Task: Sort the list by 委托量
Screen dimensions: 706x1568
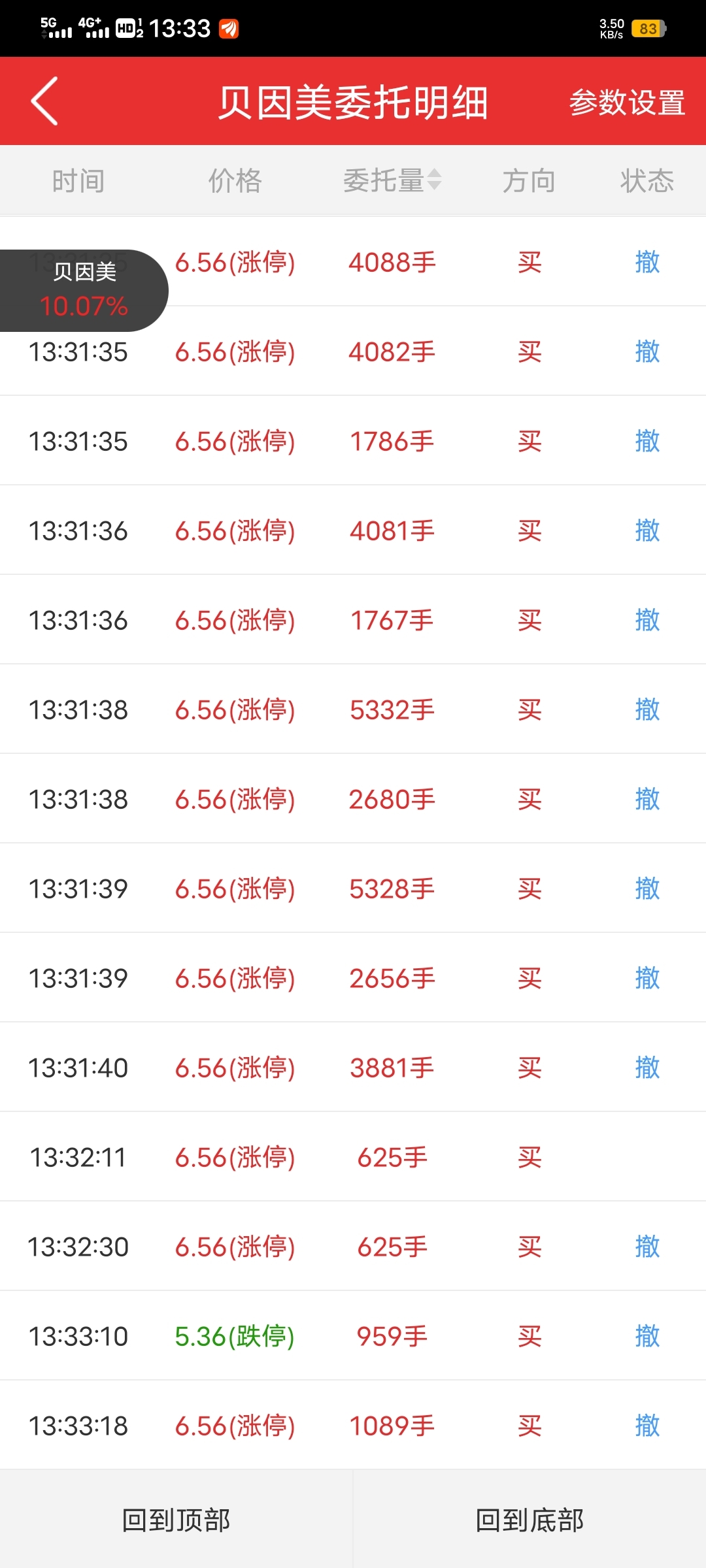Action: click(x=392, y=180)
